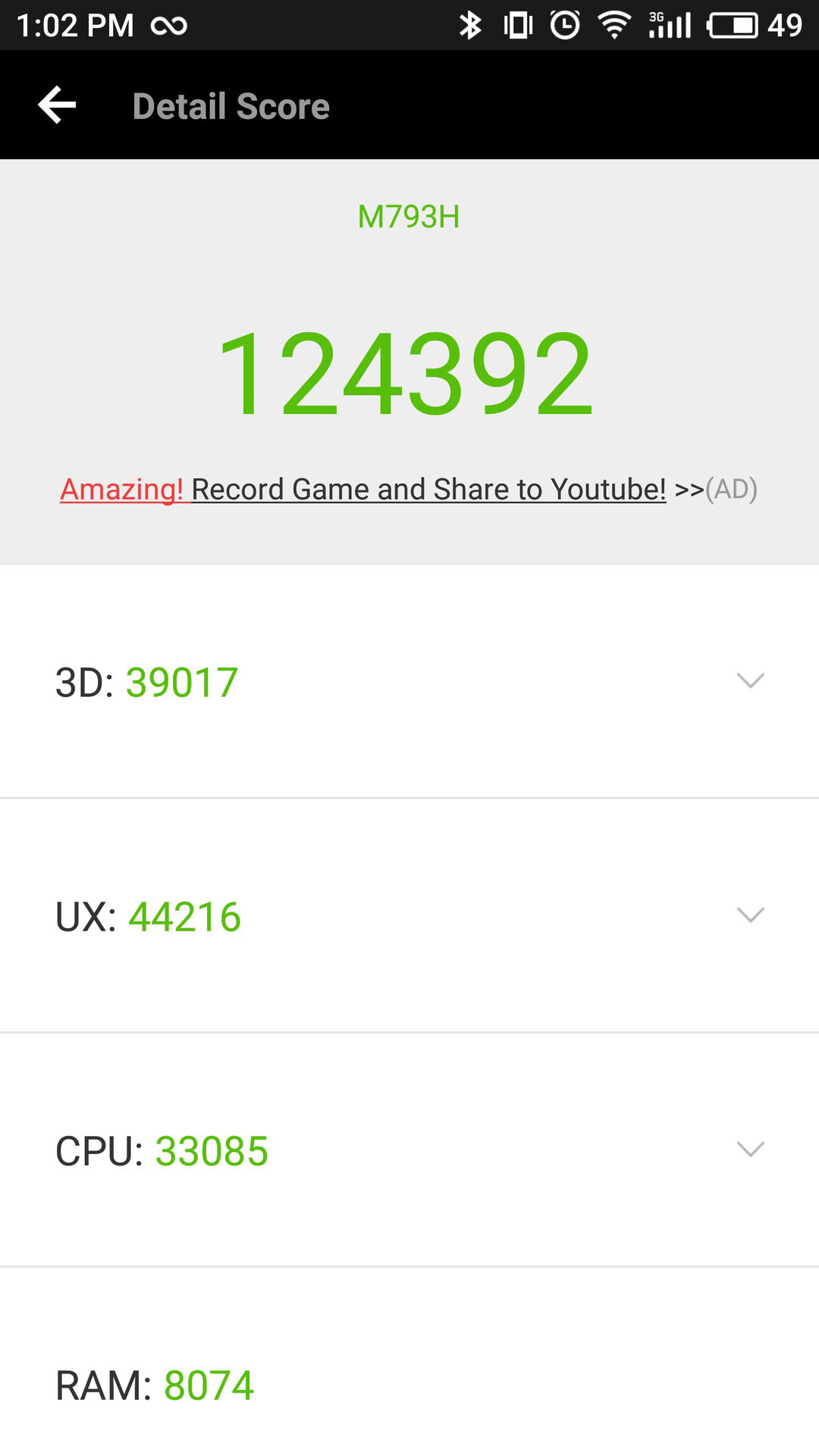Expand the UX score details
The height and width of the screenshot is (1456, 819).
(409, 915)
